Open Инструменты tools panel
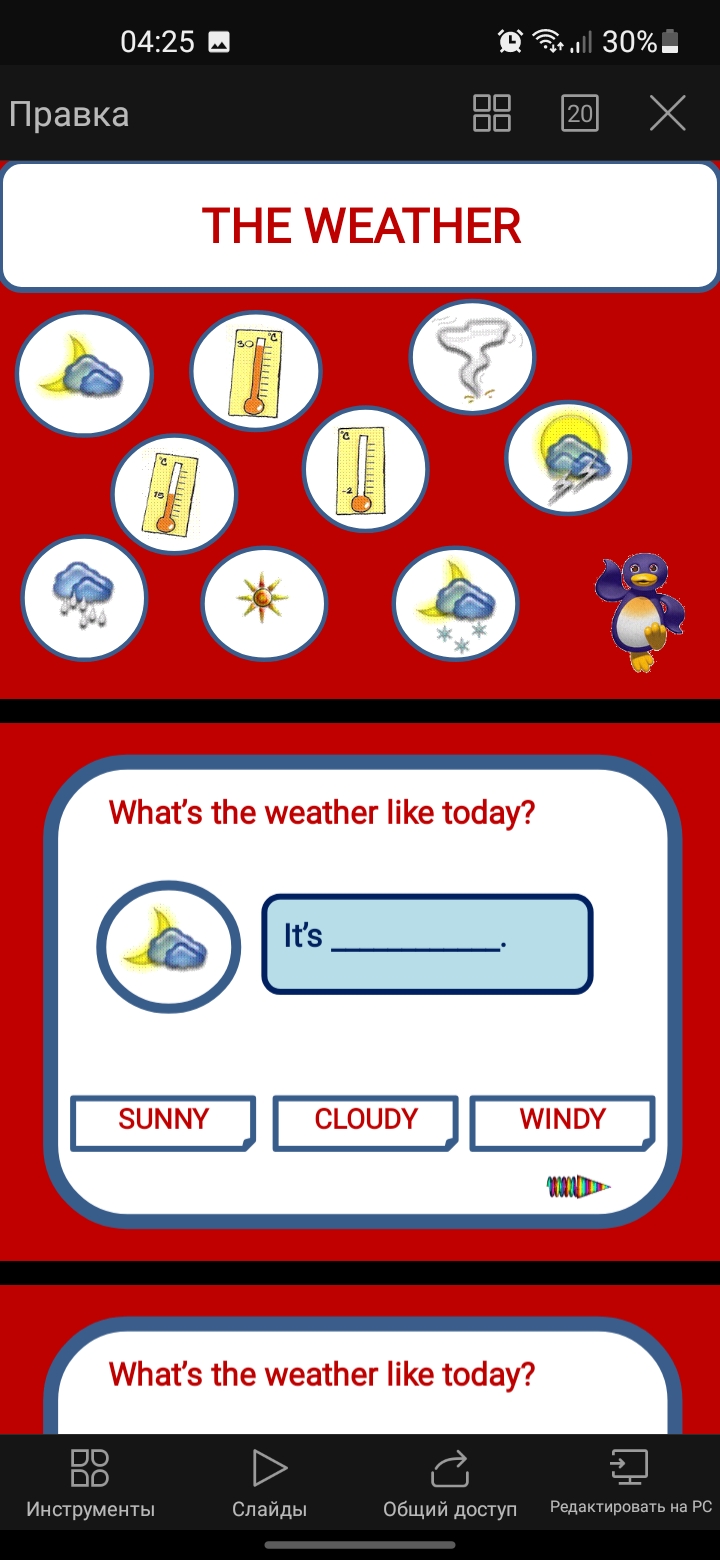Viewport: 720px width, 1560px height. pyautogui.click(x=90, y=1484)
